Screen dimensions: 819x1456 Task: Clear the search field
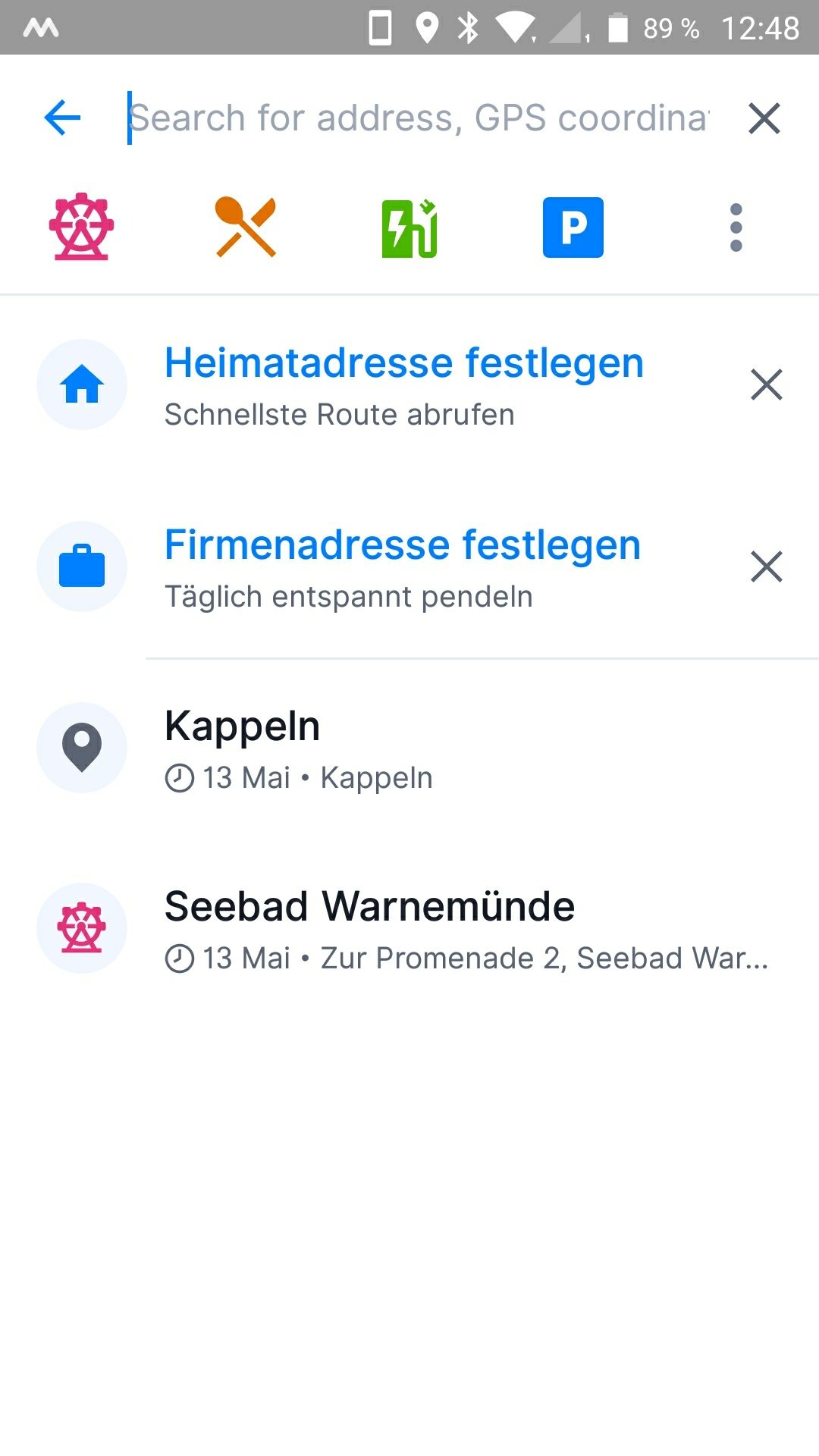(764, 118)
